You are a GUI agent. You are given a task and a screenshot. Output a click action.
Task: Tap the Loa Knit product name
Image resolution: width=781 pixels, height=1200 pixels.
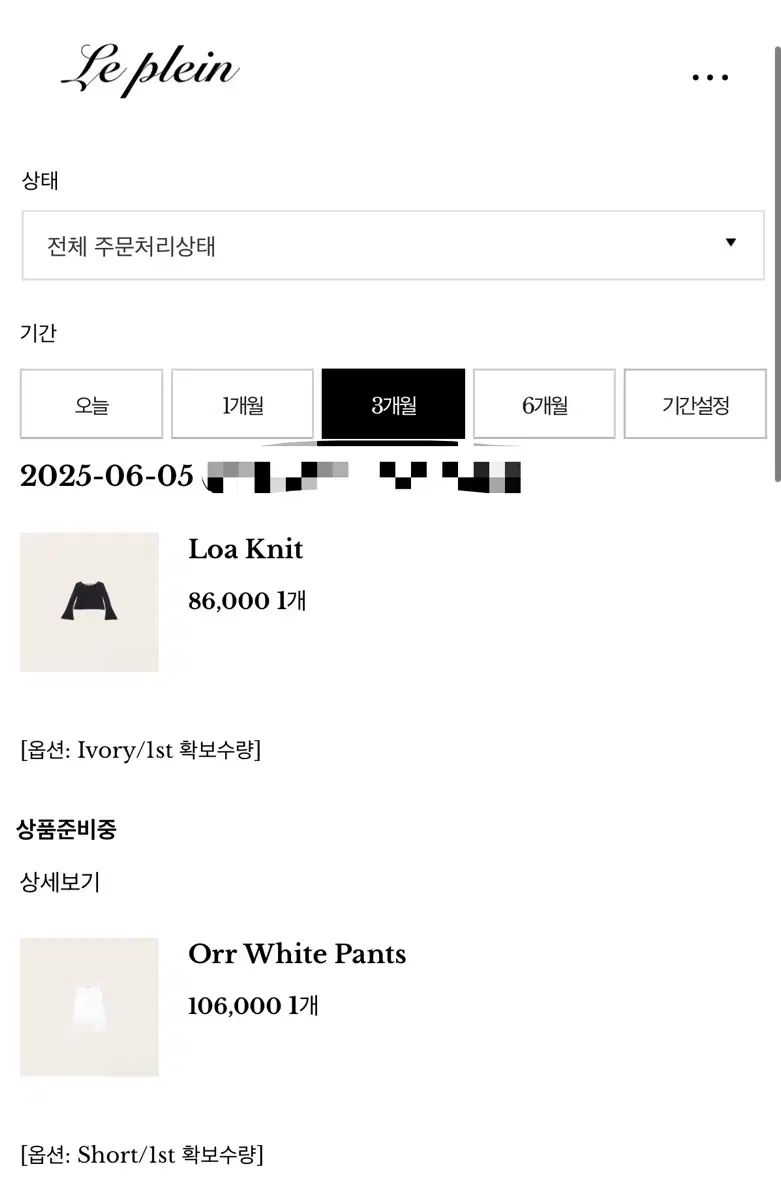245,549
